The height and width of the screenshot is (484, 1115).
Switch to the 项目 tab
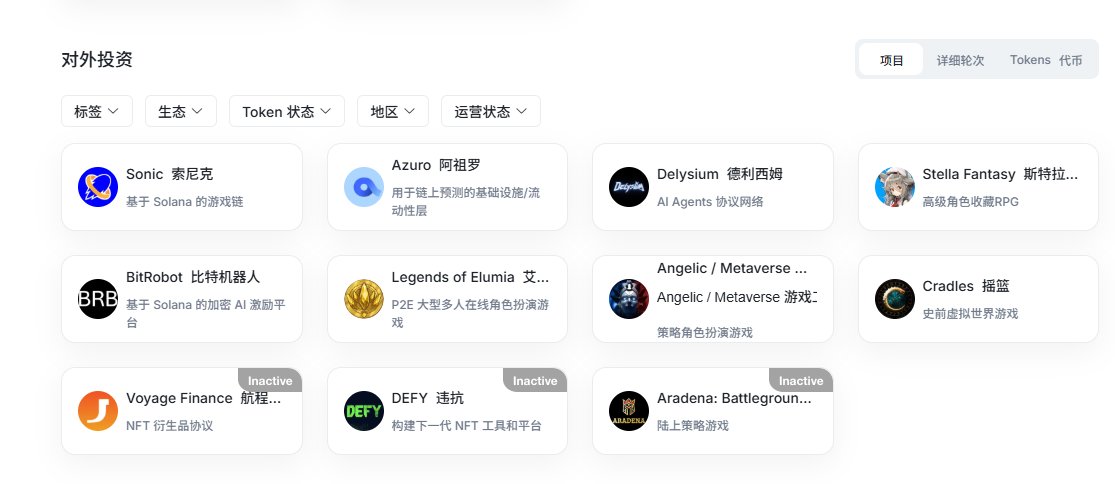pos(892,61)
